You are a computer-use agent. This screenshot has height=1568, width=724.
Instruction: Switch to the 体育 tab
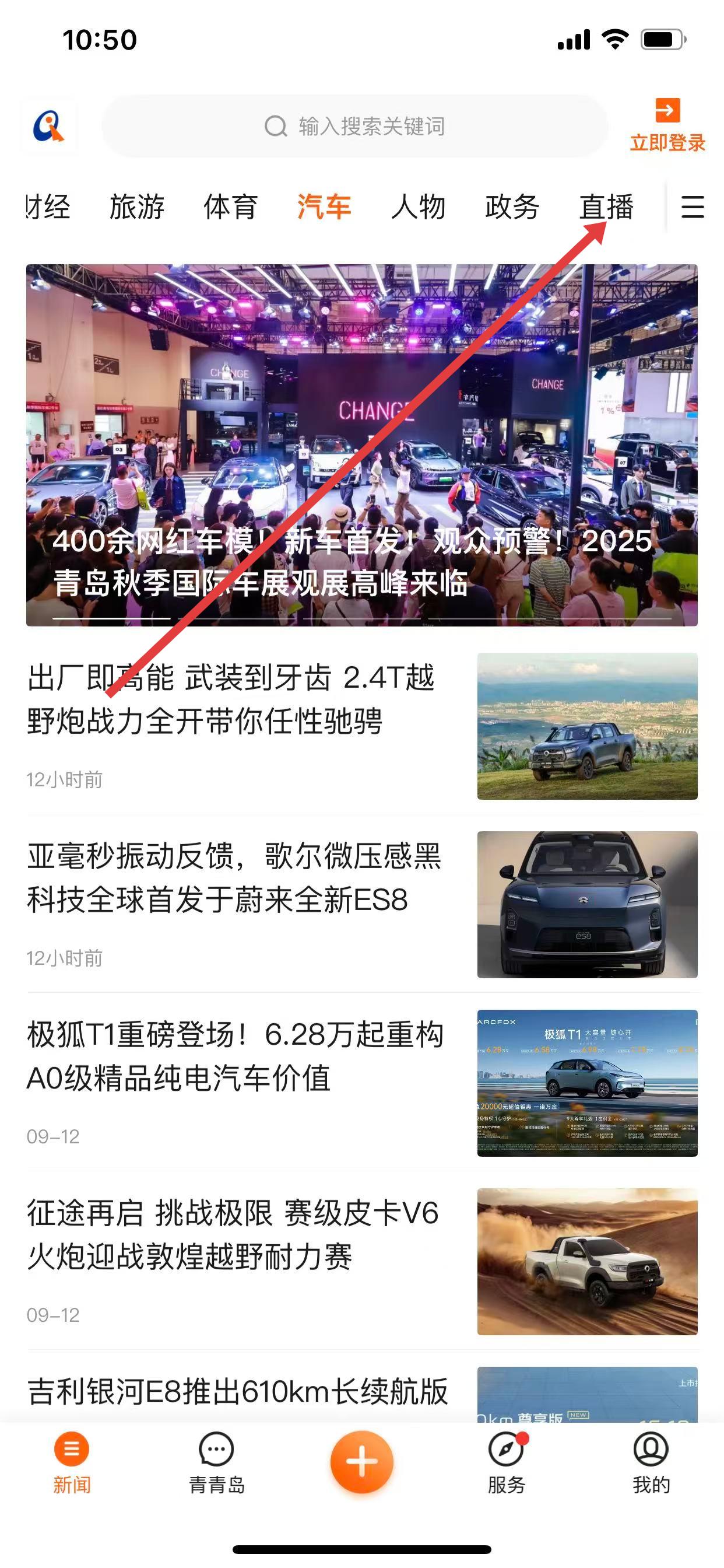click(x=231, y=207)
